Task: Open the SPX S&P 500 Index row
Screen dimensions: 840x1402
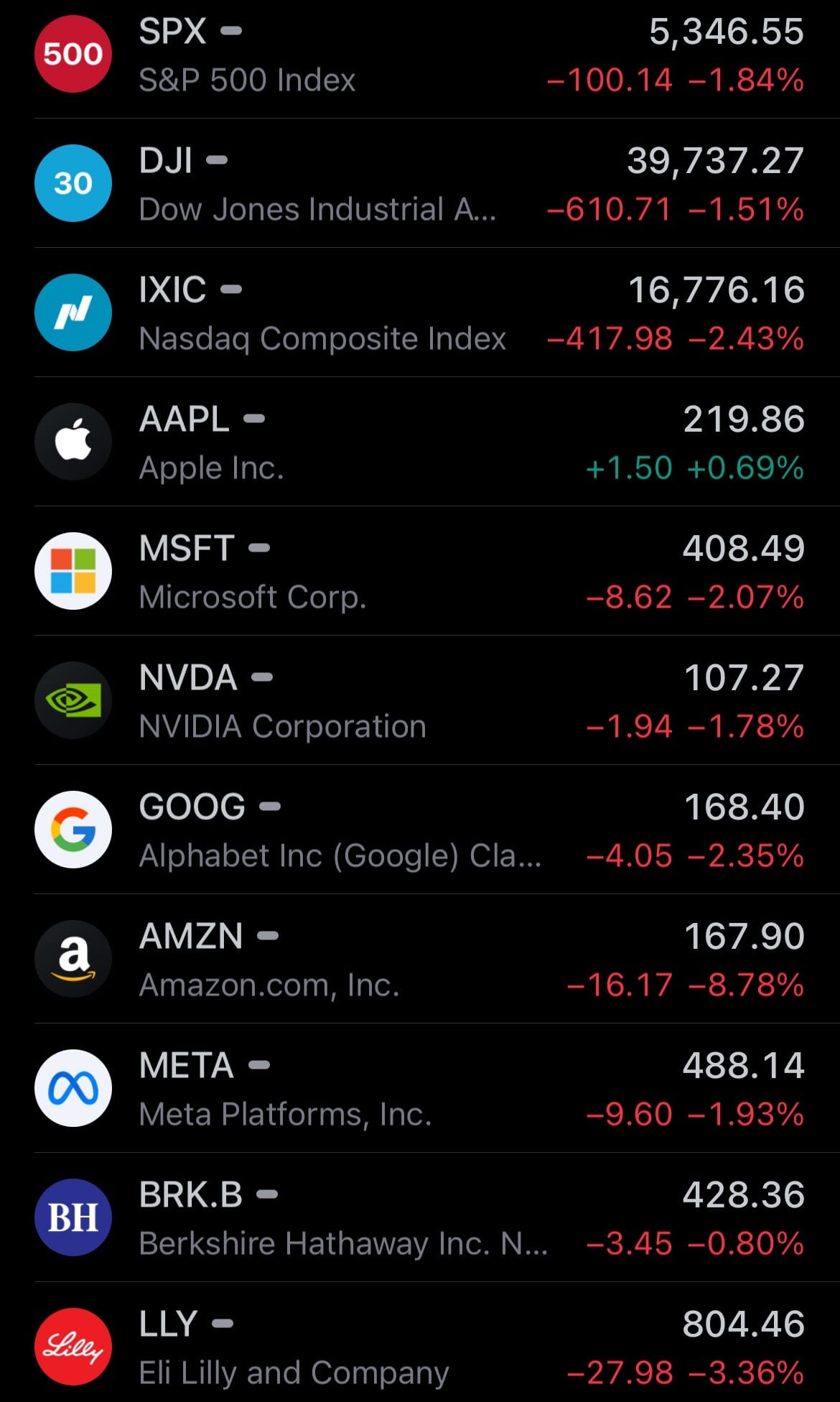Action: [x=420, y=55]
